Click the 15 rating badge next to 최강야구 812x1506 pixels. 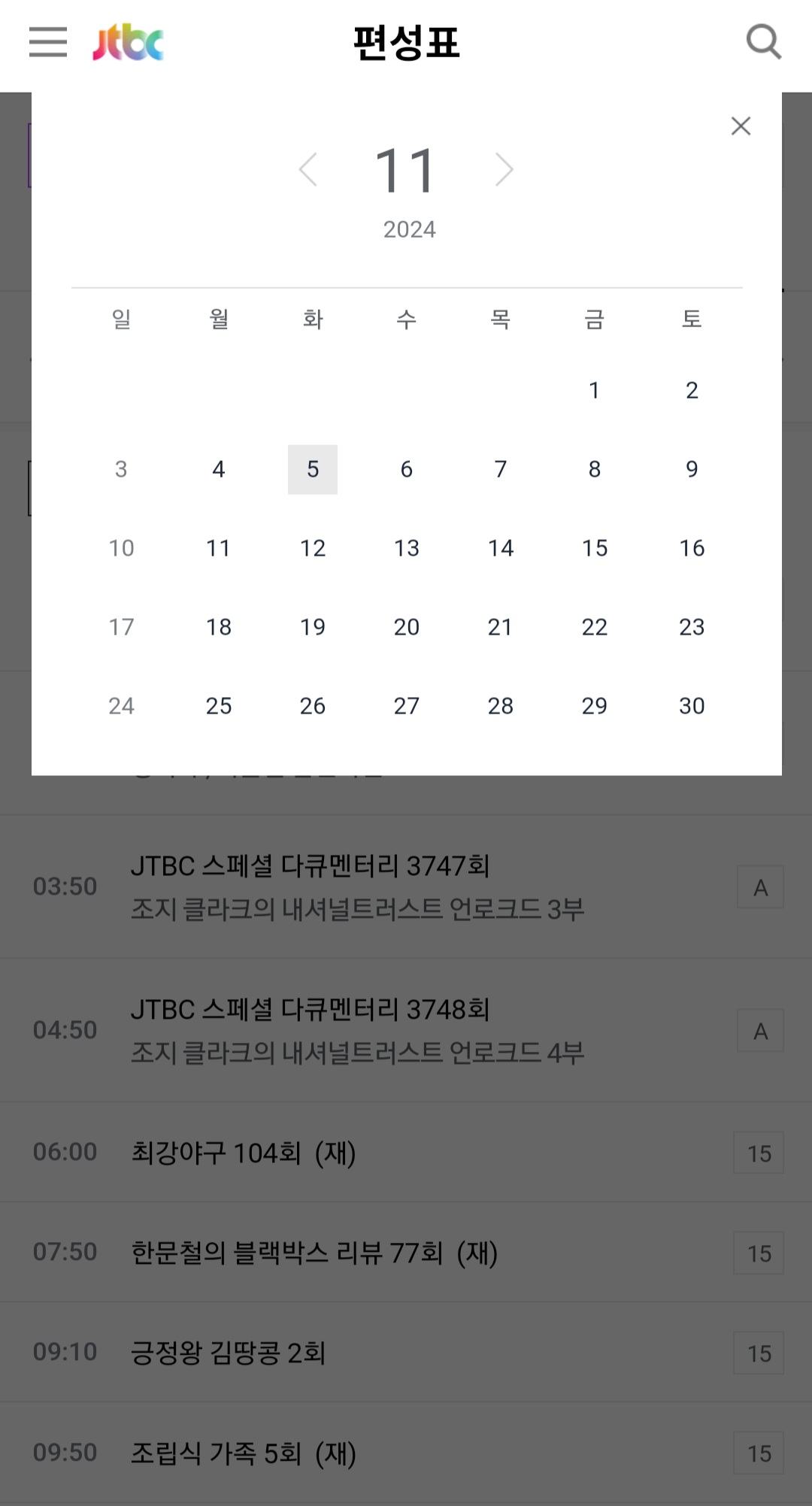[759, 1152]
